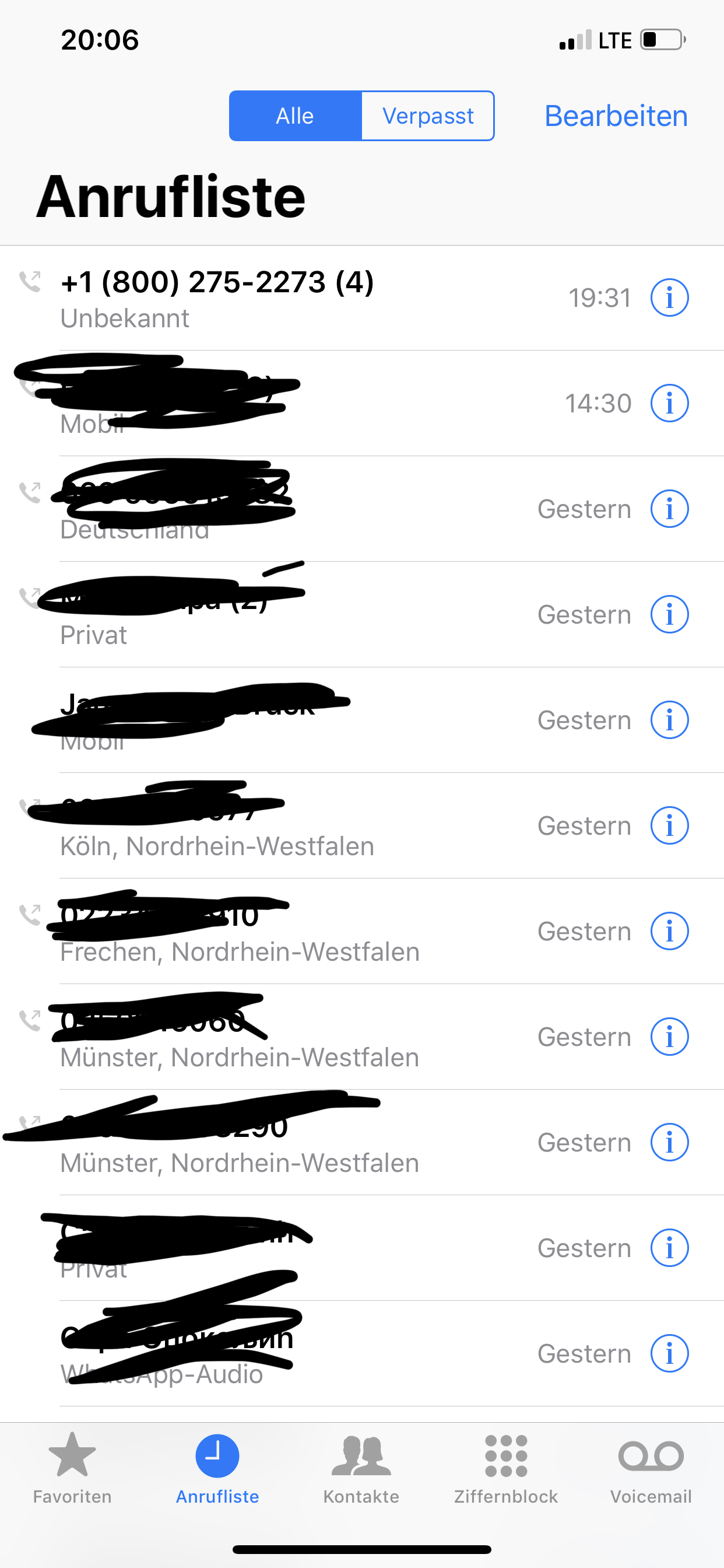Open the Ziffernblock keypad tab

point(506,1468)
